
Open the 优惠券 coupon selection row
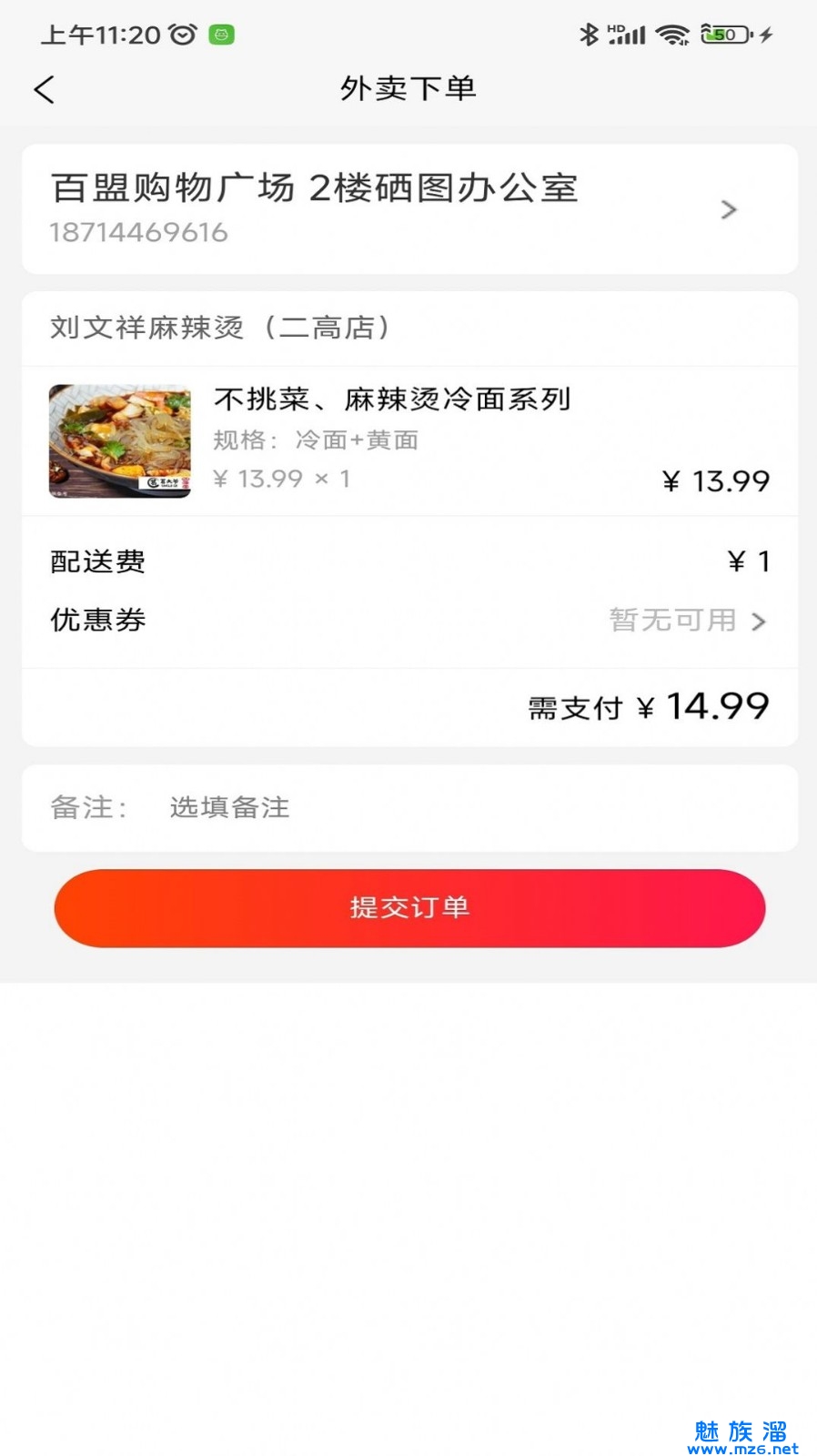tap(409, 621)
